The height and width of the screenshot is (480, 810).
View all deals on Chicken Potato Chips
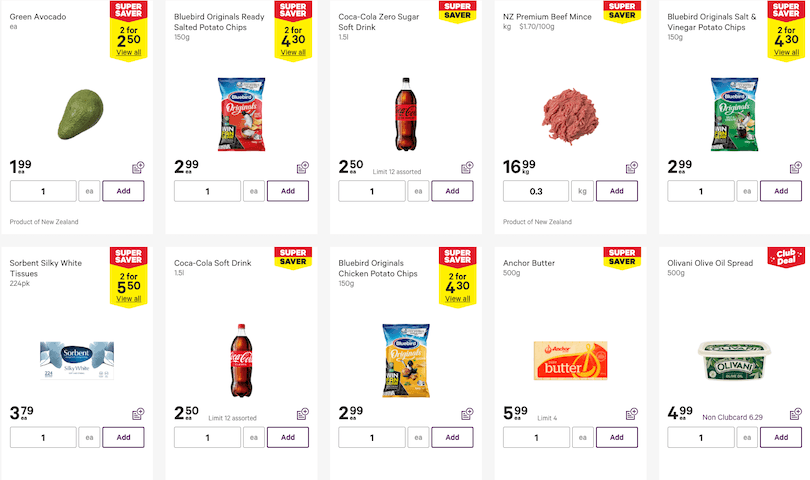pos(457,298)
